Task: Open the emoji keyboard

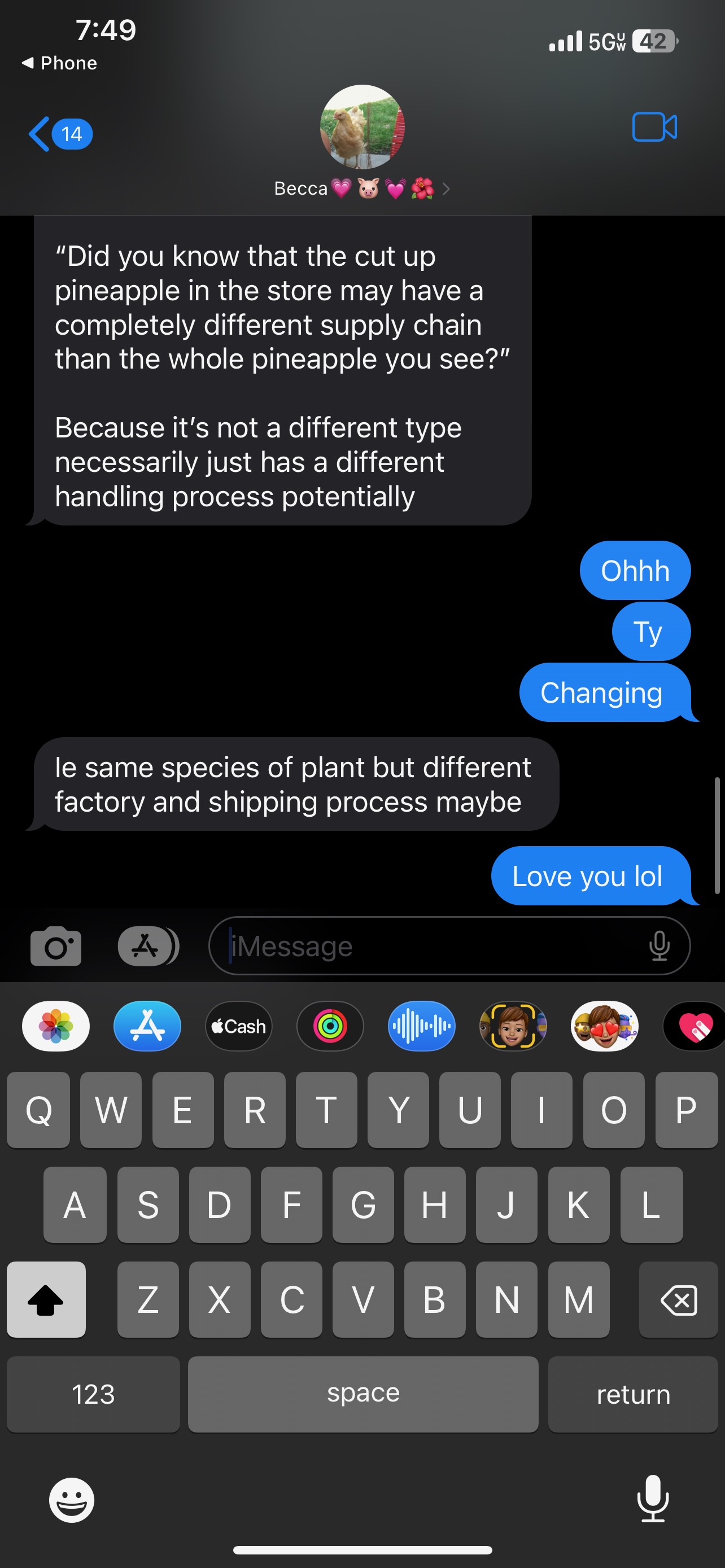Action: point(72,1500)
